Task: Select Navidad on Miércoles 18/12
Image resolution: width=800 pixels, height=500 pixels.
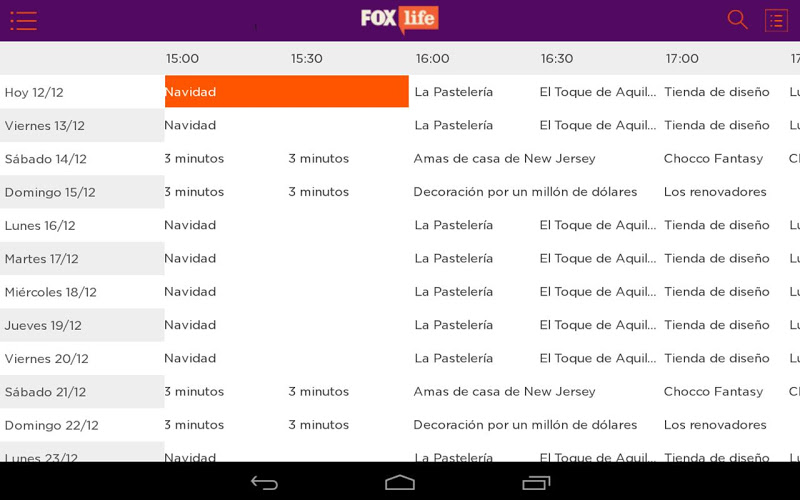Action: click(x=190, y=292)
